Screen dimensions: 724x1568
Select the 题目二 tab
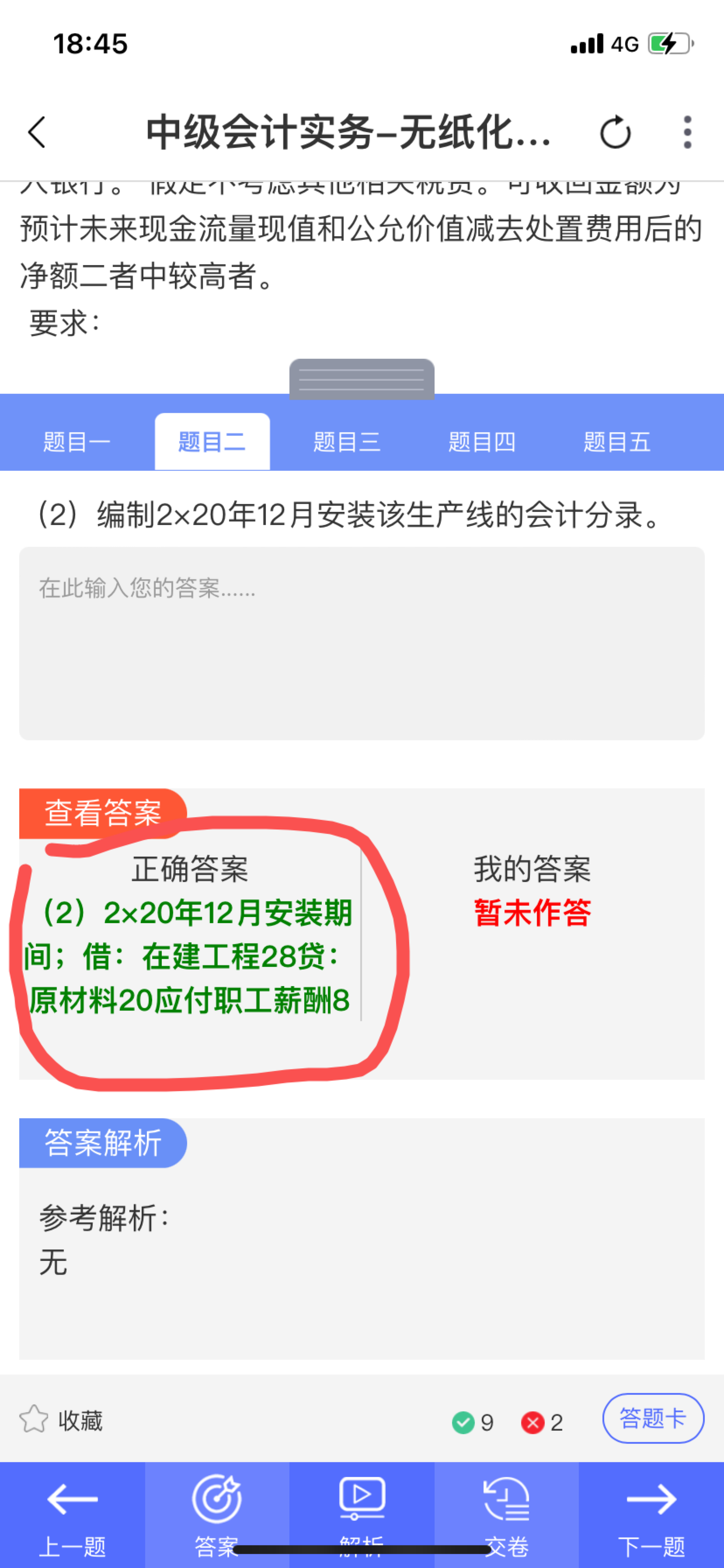coord(212,441)
